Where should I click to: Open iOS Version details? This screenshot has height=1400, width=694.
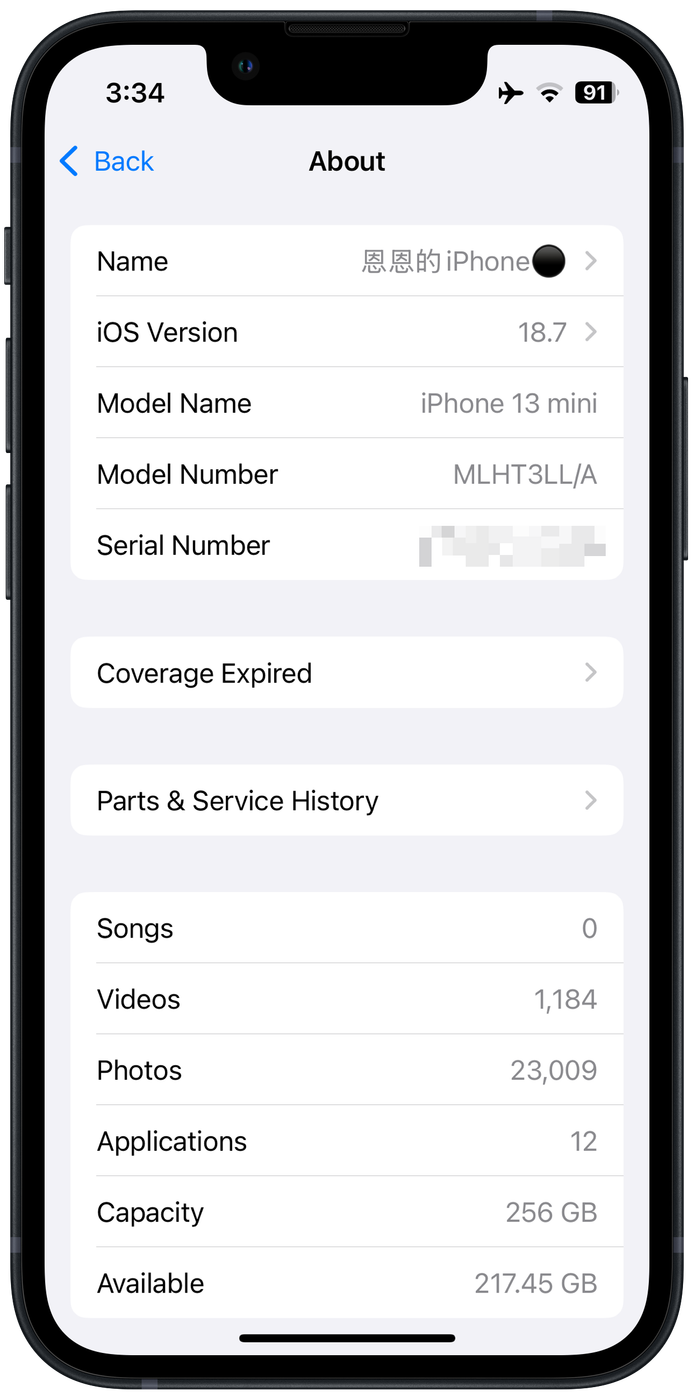tap(346, 332)
